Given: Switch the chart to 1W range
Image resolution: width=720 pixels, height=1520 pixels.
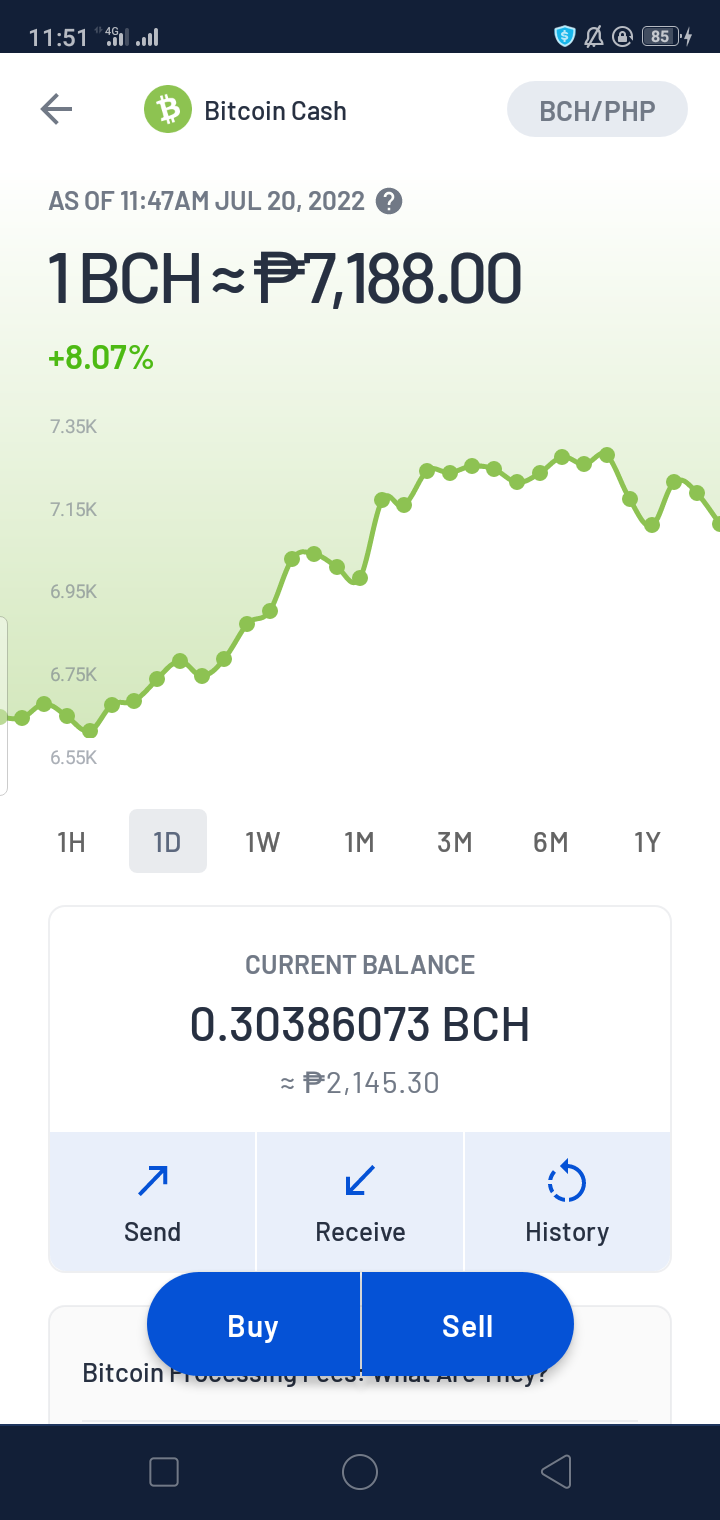Looking at the screenshot, I should (x=263, y=842).
